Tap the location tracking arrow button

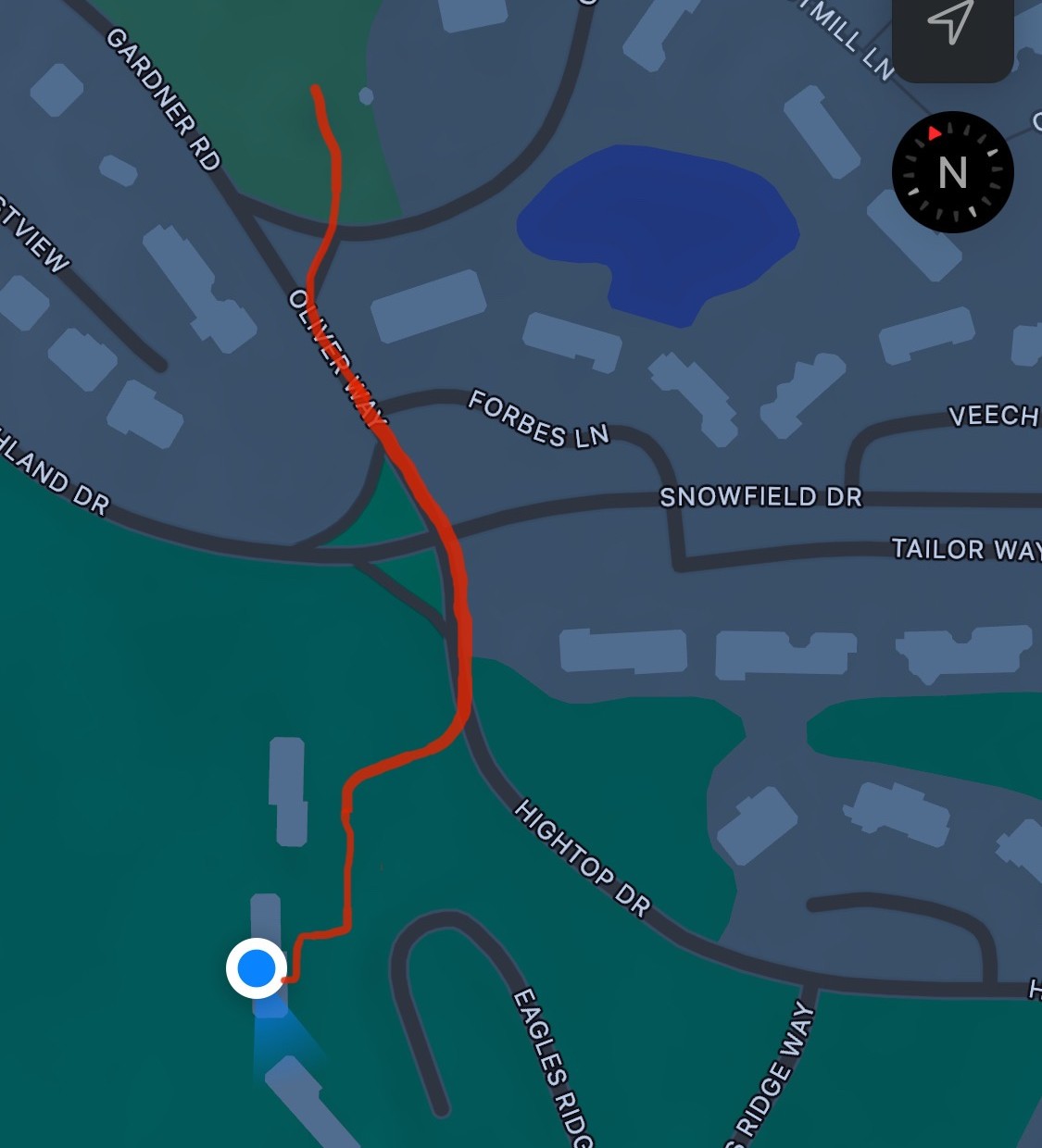(x=951, y=26)
